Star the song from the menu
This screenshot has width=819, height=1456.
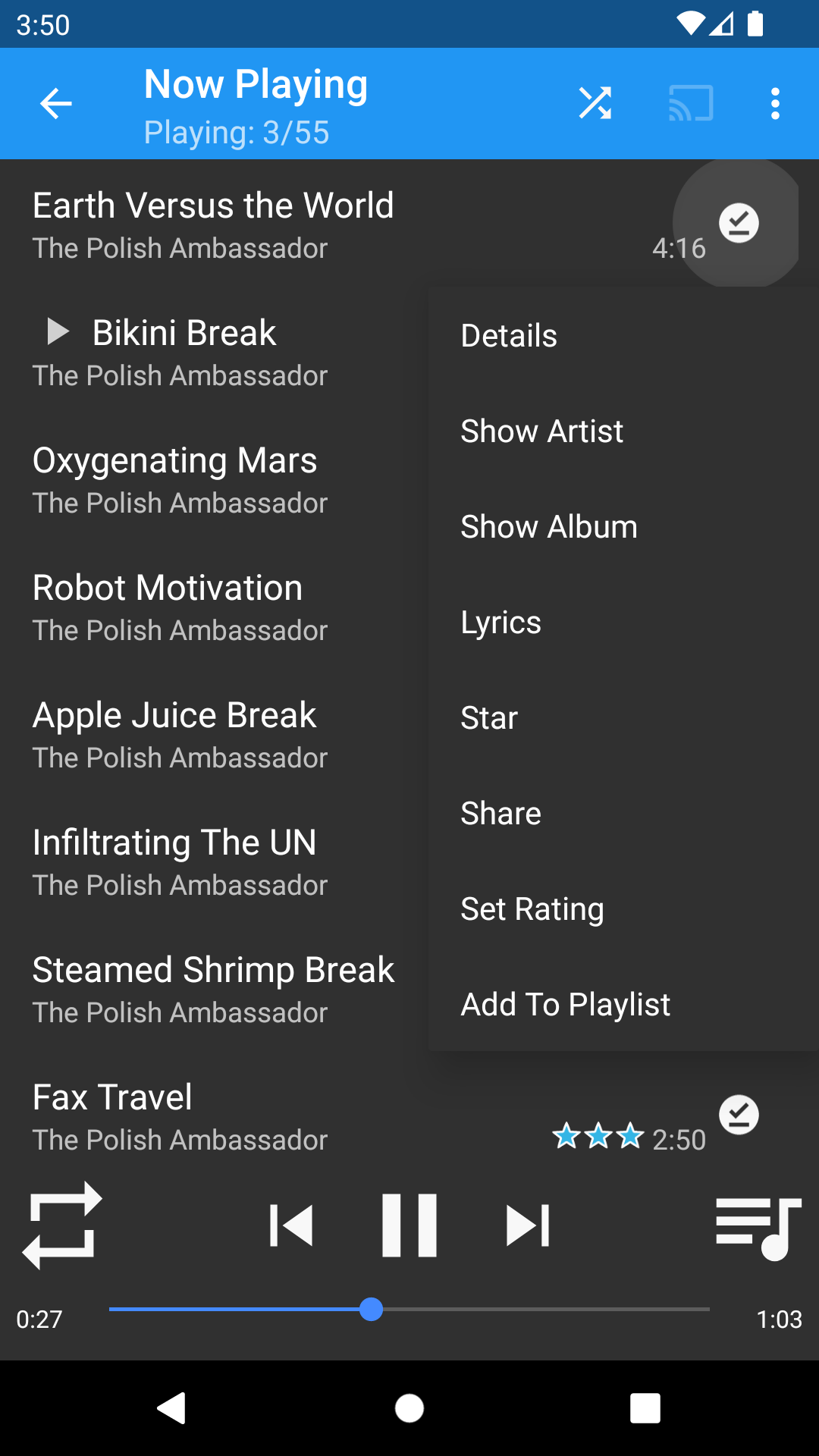coord(489,718)
